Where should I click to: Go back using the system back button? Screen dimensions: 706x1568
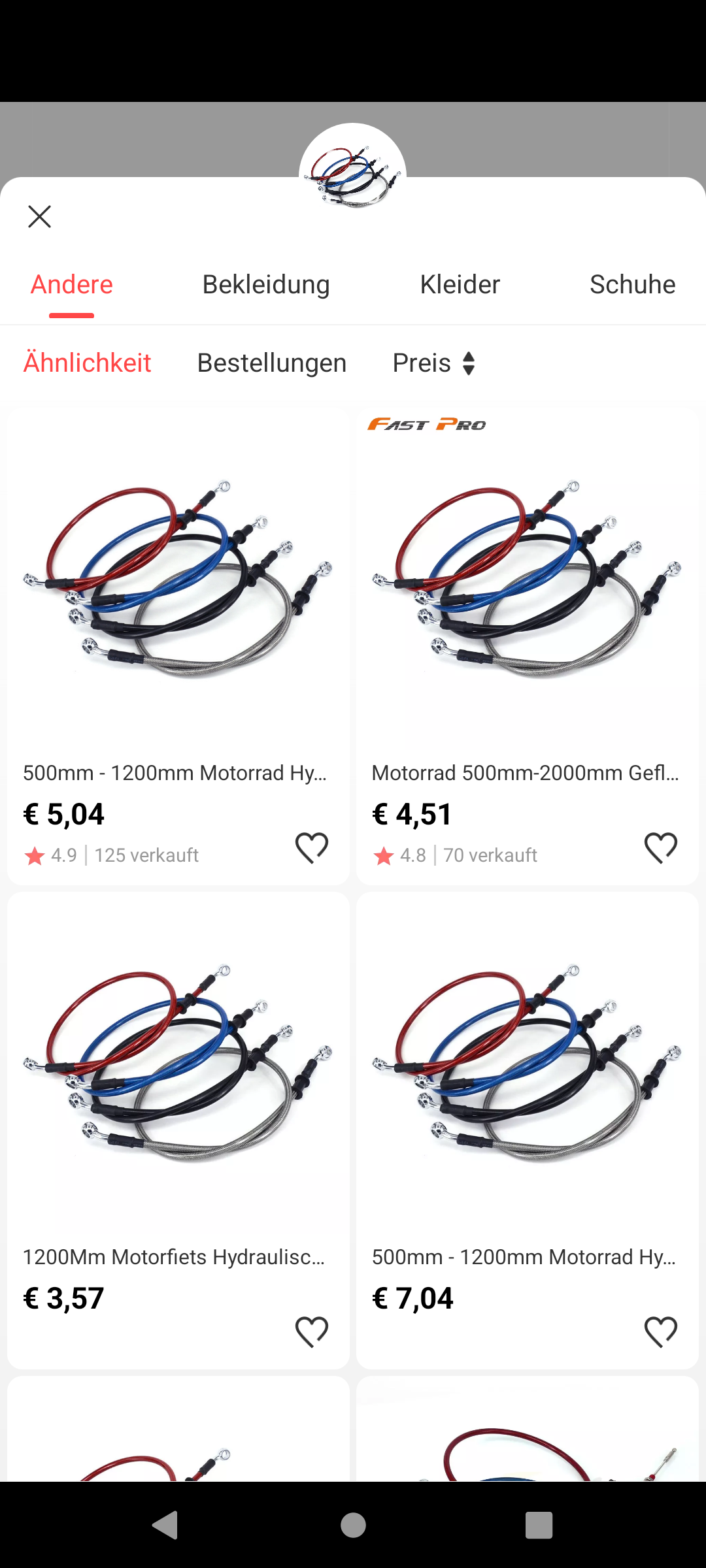pos(165,1526)
